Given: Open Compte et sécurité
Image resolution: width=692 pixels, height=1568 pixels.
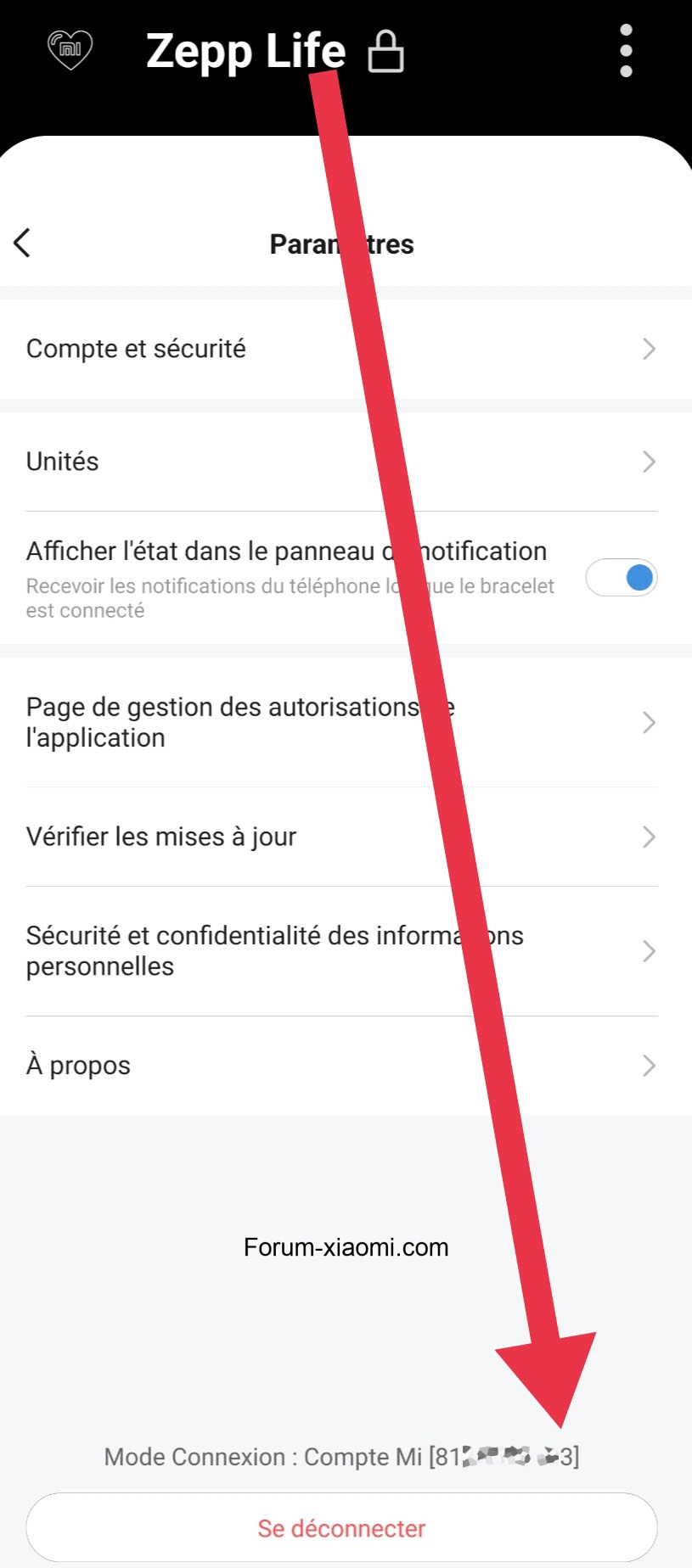Looking at the screenshot, I should coord(346,349).
